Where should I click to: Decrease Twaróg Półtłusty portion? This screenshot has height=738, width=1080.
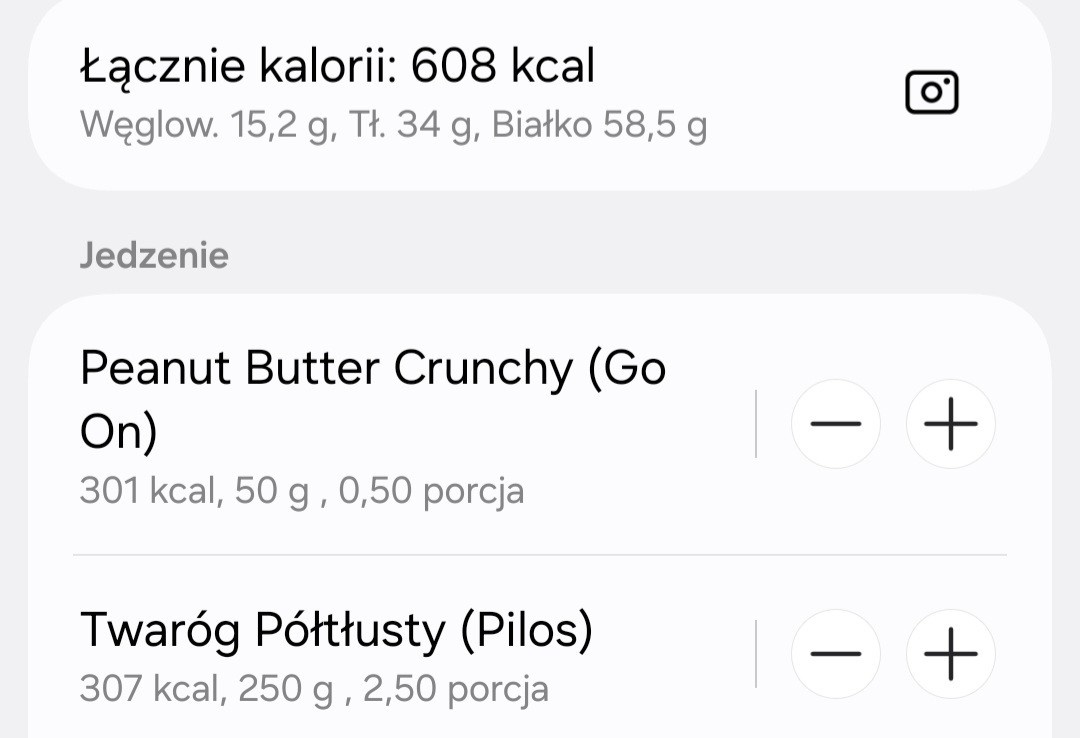click(x=835, y=654)
